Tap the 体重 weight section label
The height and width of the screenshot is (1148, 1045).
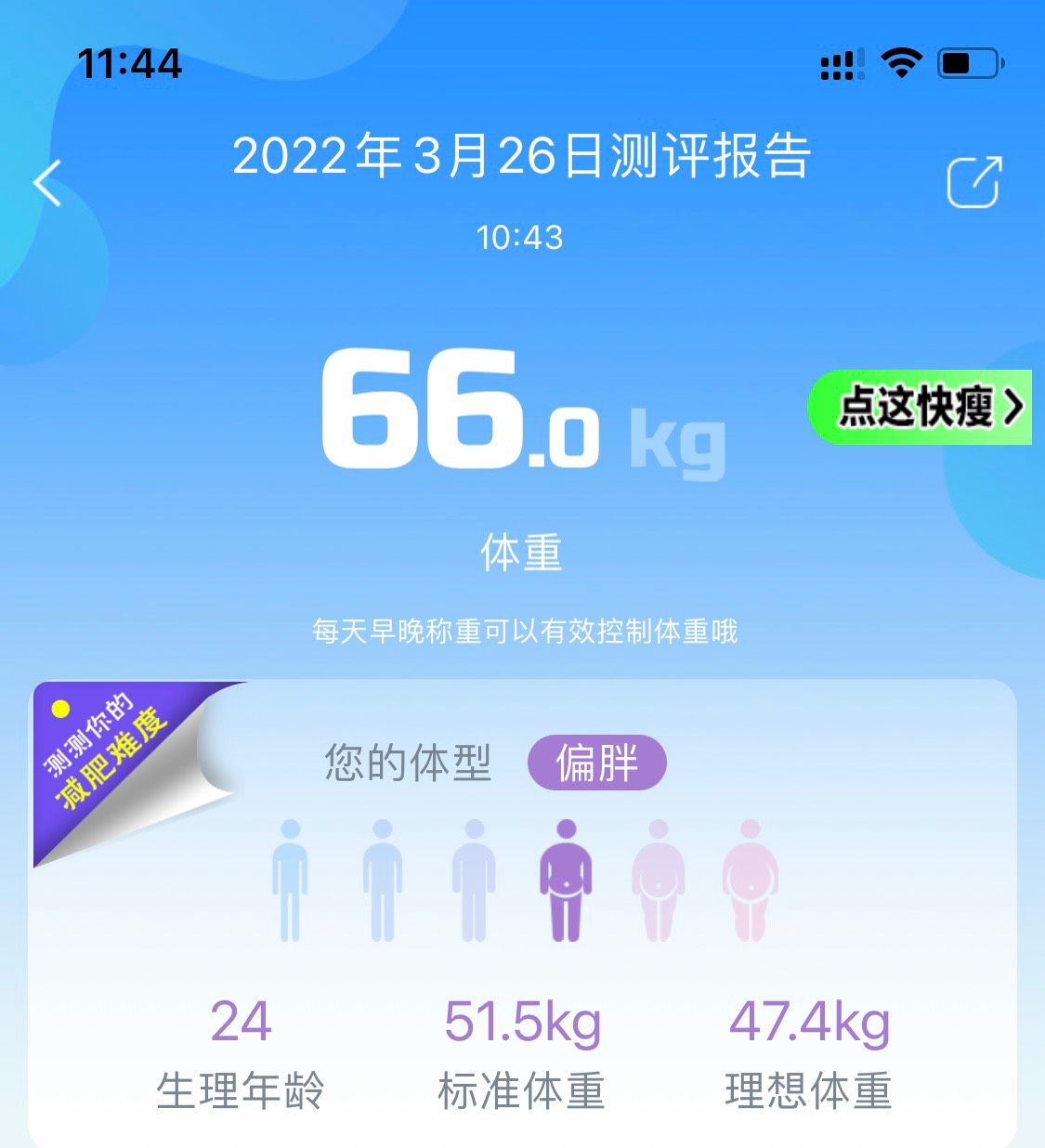[x=522, y=550]
